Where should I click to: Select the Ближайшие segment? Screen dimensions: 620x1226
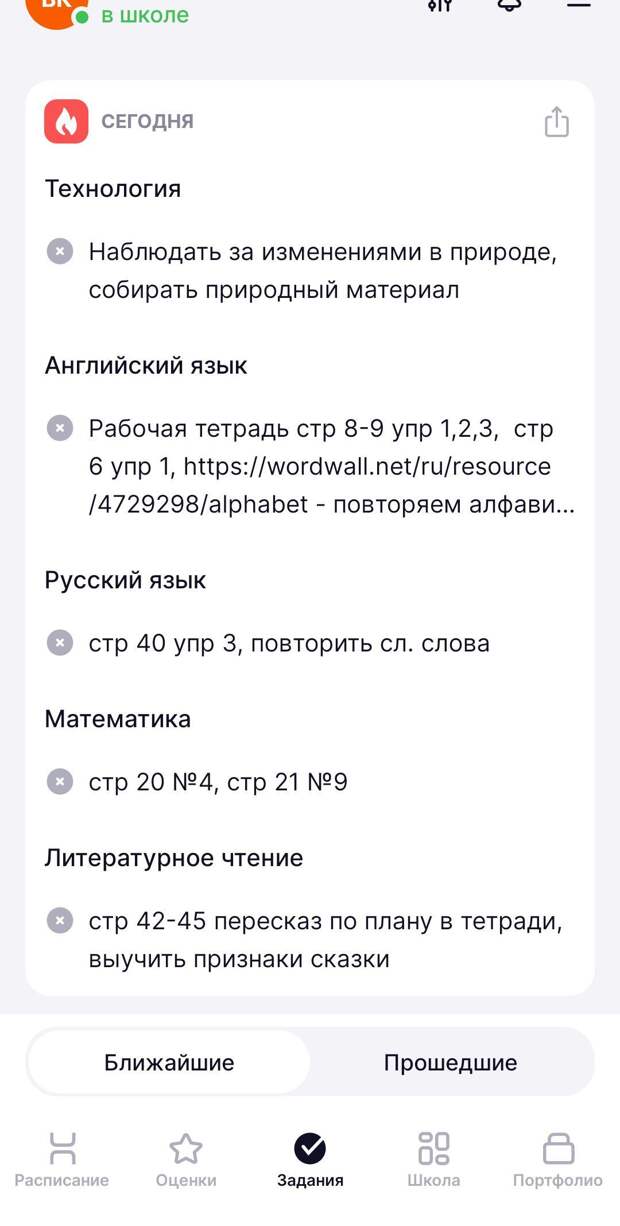click(x=169, y=1063)
